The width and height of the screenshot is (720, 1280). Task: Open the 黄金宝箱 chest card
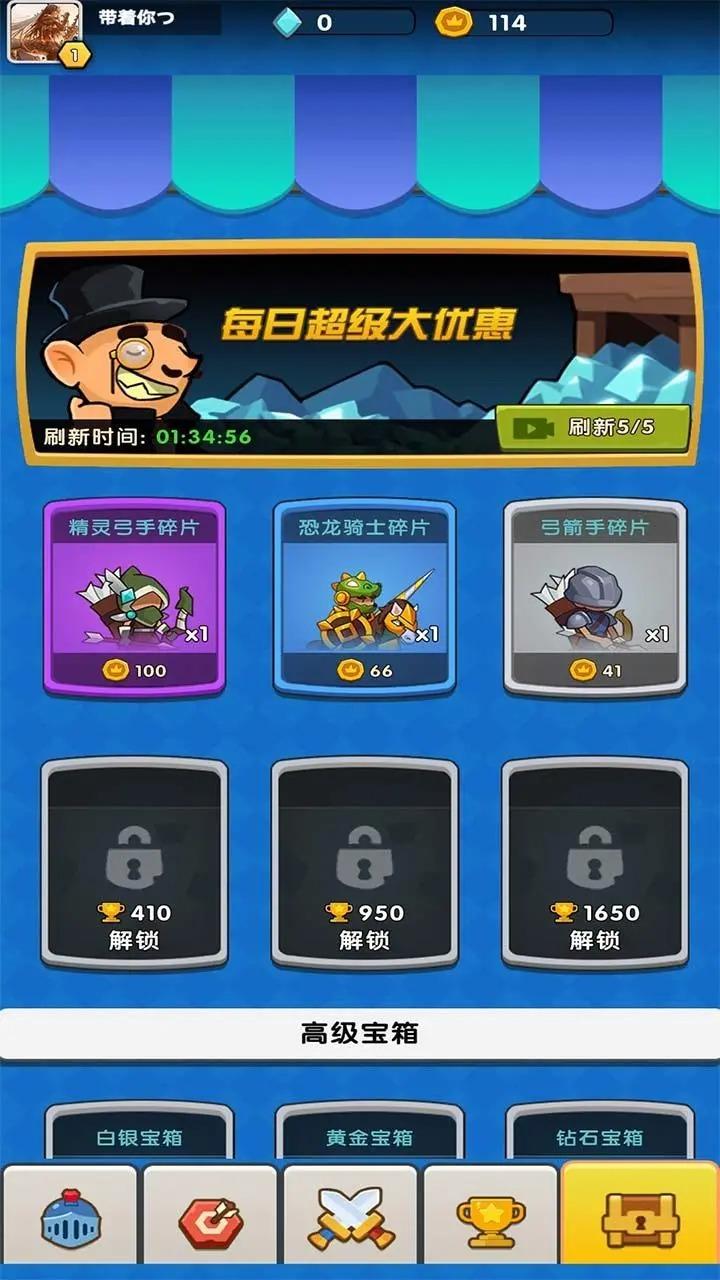click(x=369, y=1135)
